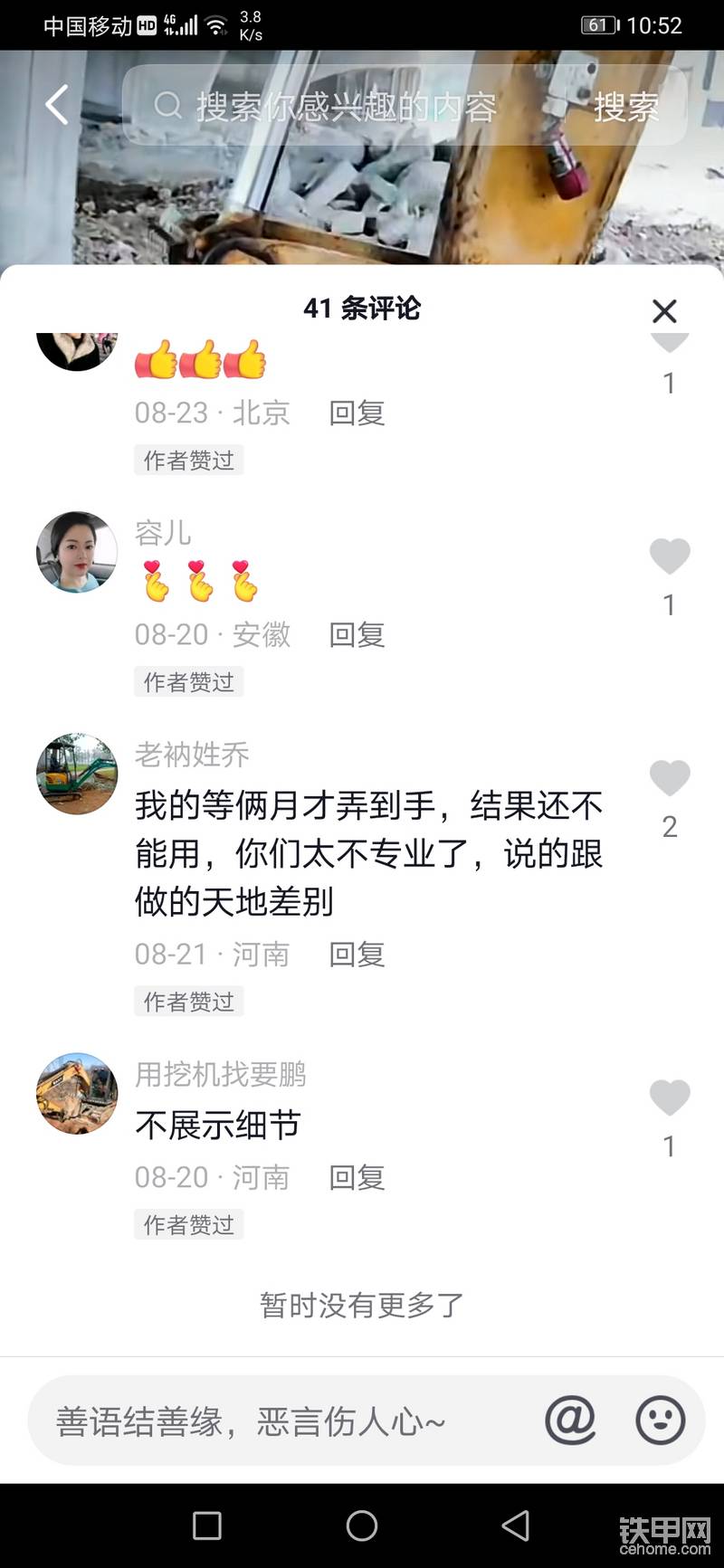Go to the system home screen
Screen dimensions: 724x1568
[362, 1525]
